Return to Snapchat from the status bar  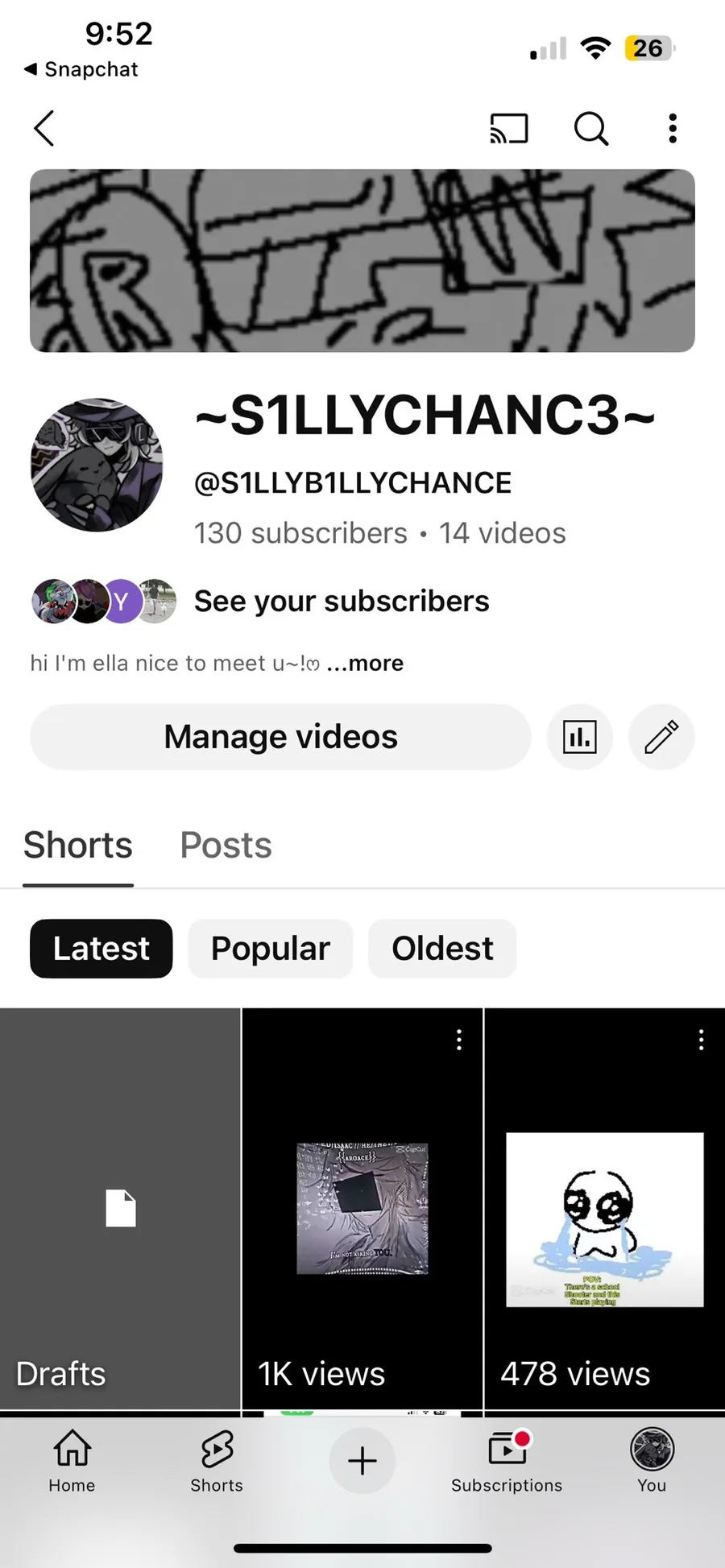(x=81, y=70)
